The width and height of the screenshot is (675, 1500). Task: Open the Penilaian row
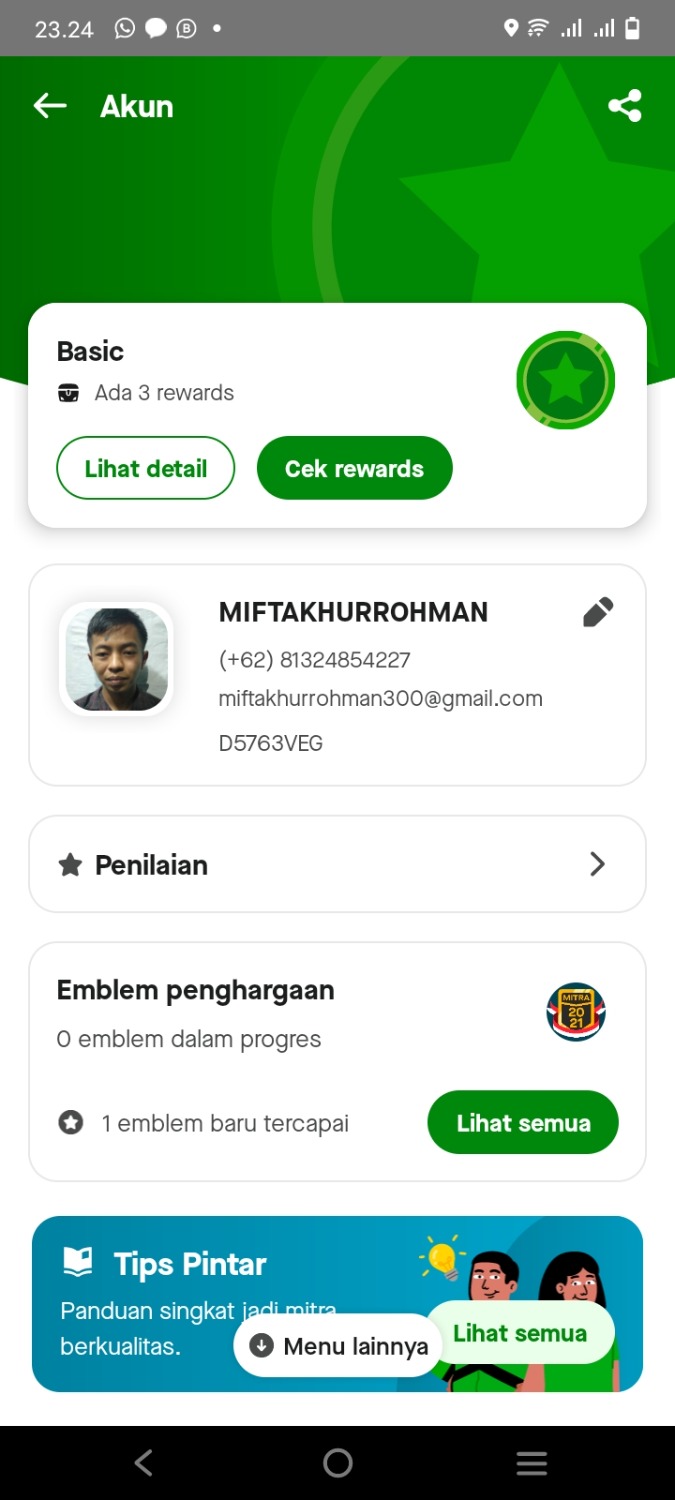[x=337, y=865]
